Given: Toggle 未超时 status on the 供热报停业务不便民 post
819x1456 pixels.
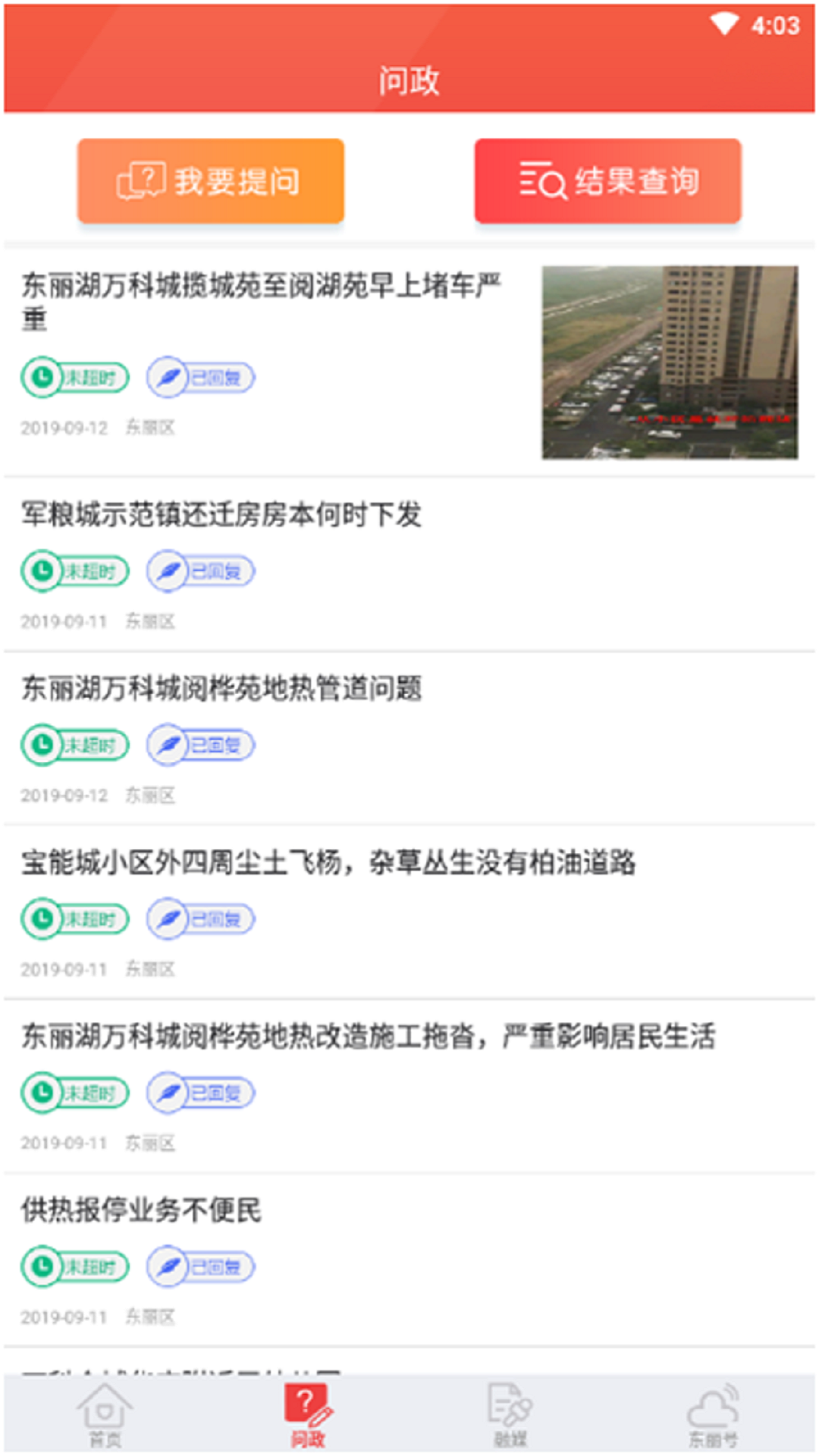Looking at the screenshot, I should pyautogui.click(x=74, y=1266).
